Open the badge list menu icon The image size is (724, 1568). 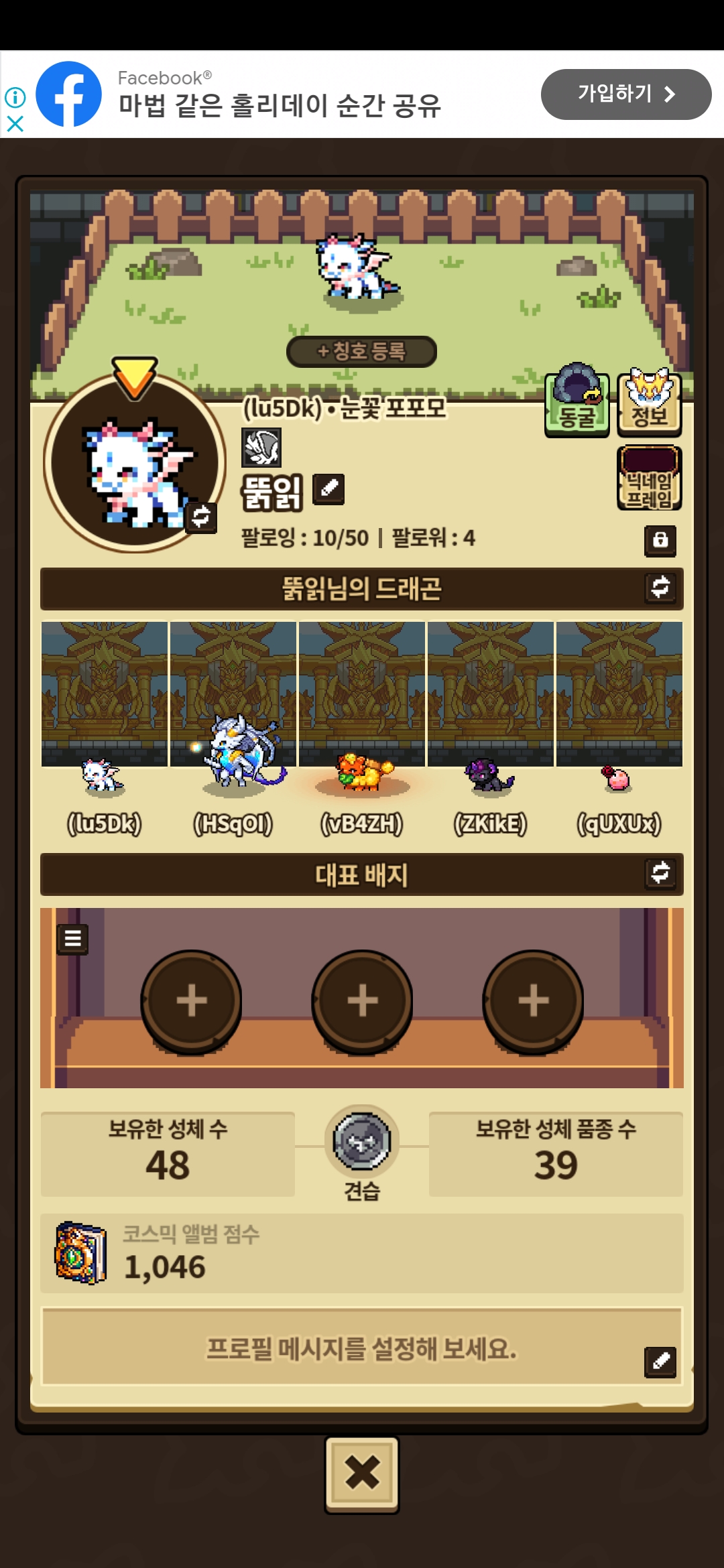pyautogui.click(x=72, y=939)
